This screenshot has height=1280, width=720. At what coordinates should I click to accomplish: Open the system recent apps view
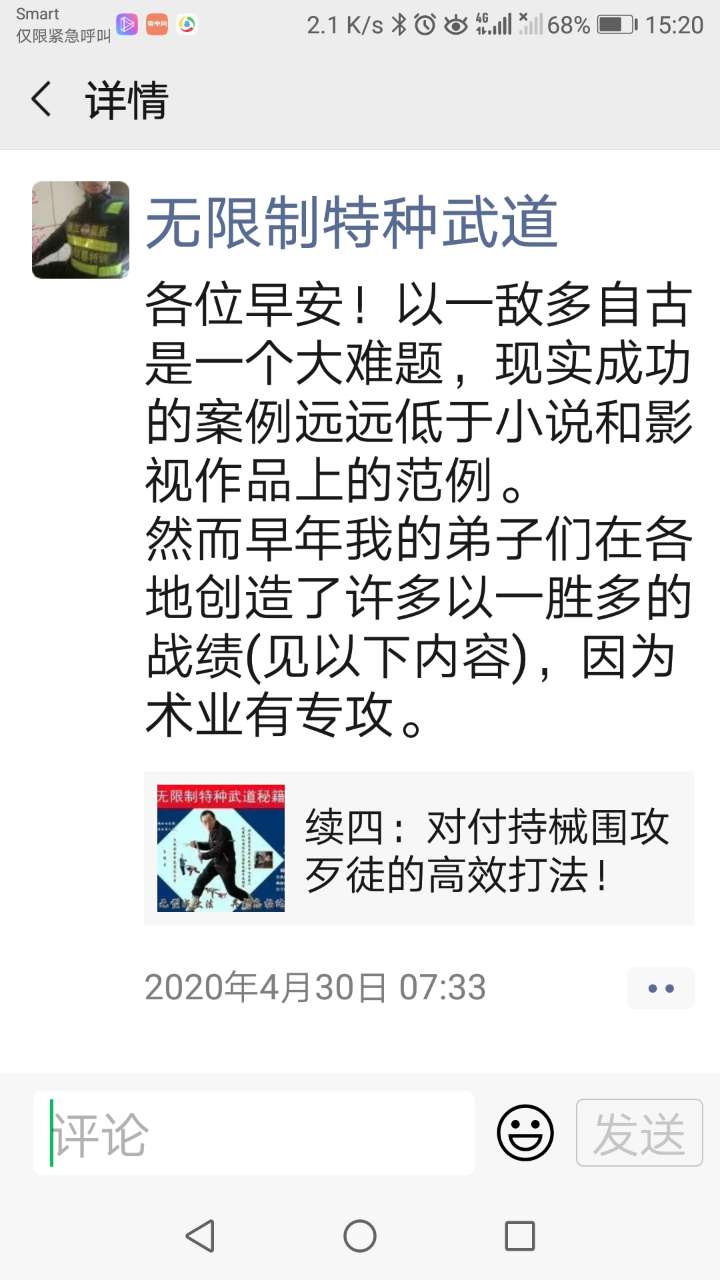[519, 1236]
